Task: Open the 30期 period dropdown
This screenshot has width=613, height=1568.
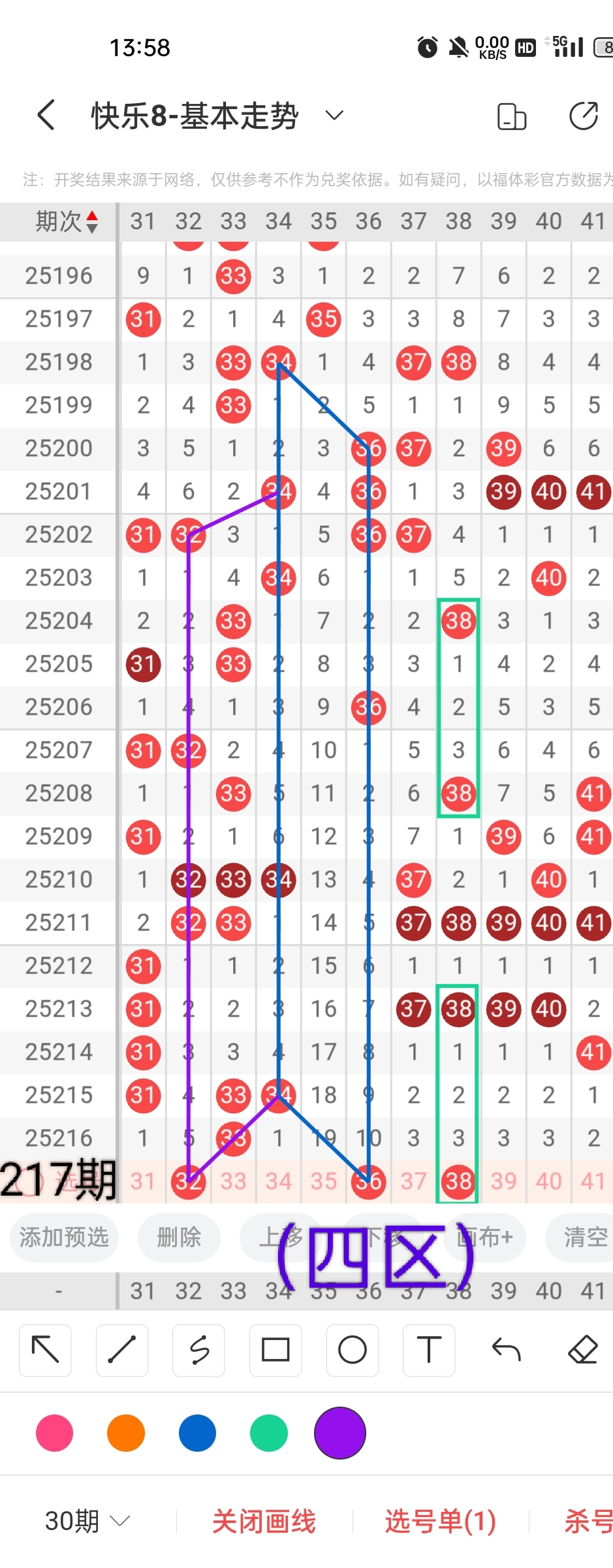Action: click(x=87, y=1521)
